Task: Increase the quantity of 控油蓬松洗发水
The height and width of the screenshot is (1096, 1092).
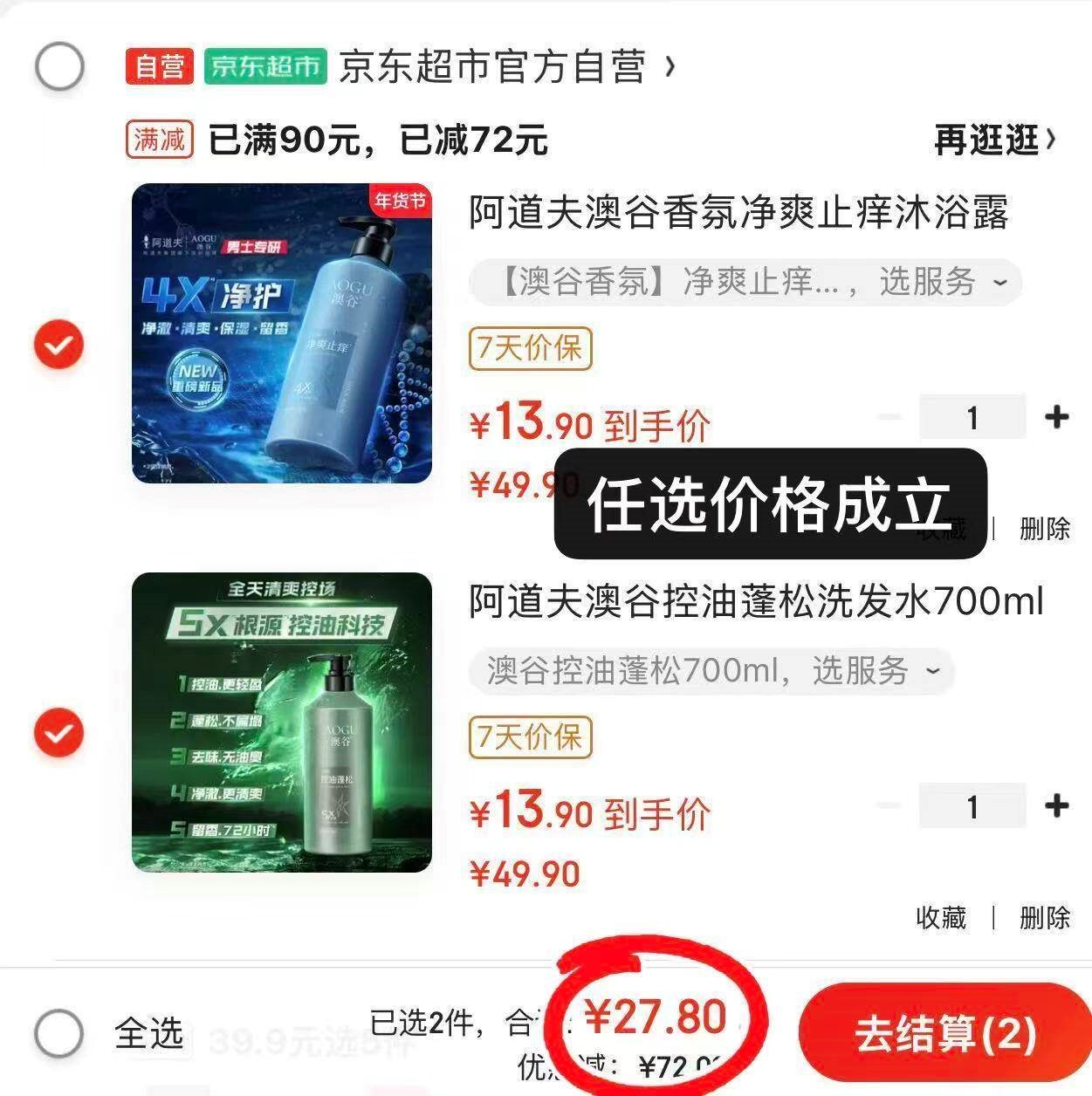Action: pyautogui.click(x=1056, y=805)
